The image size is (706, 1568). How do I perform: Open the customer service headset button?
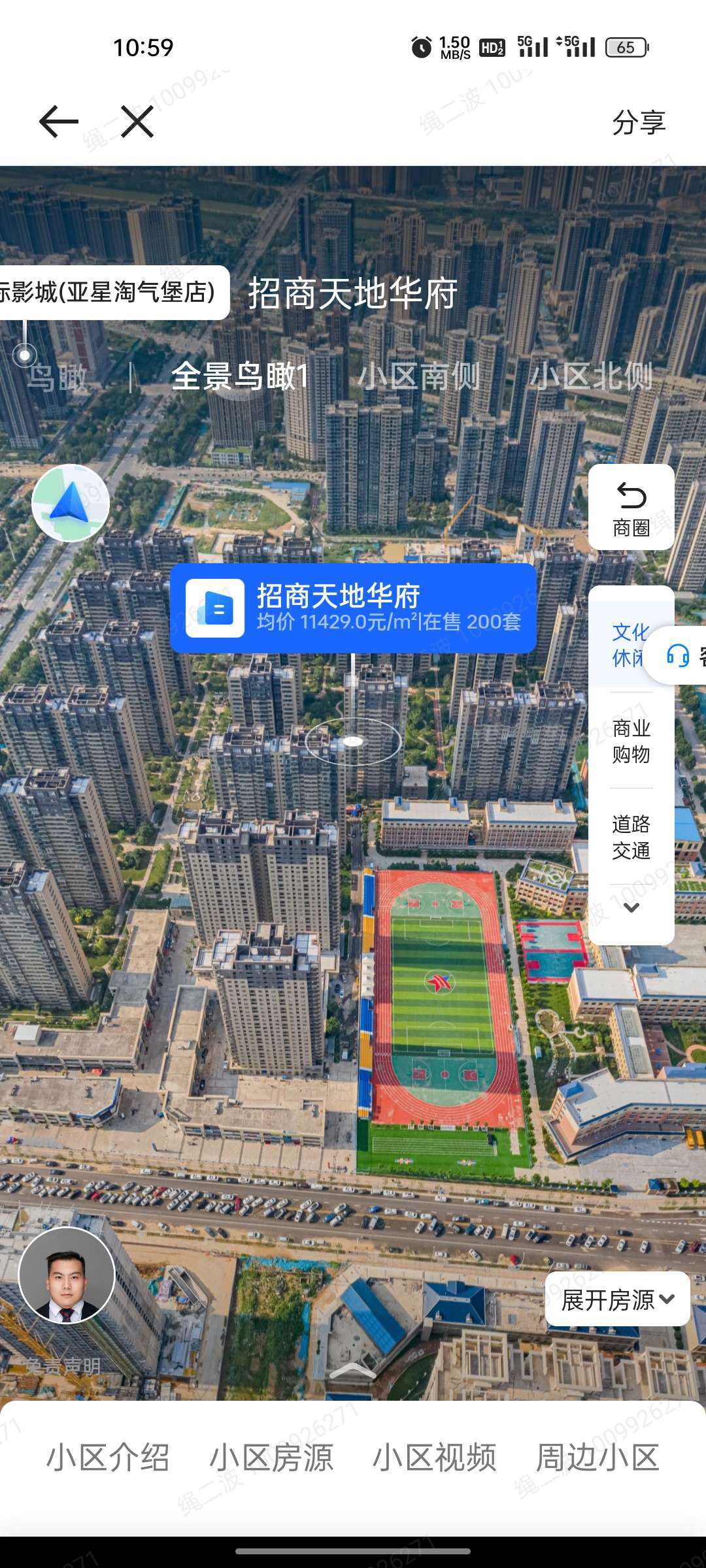coord(680,655)
